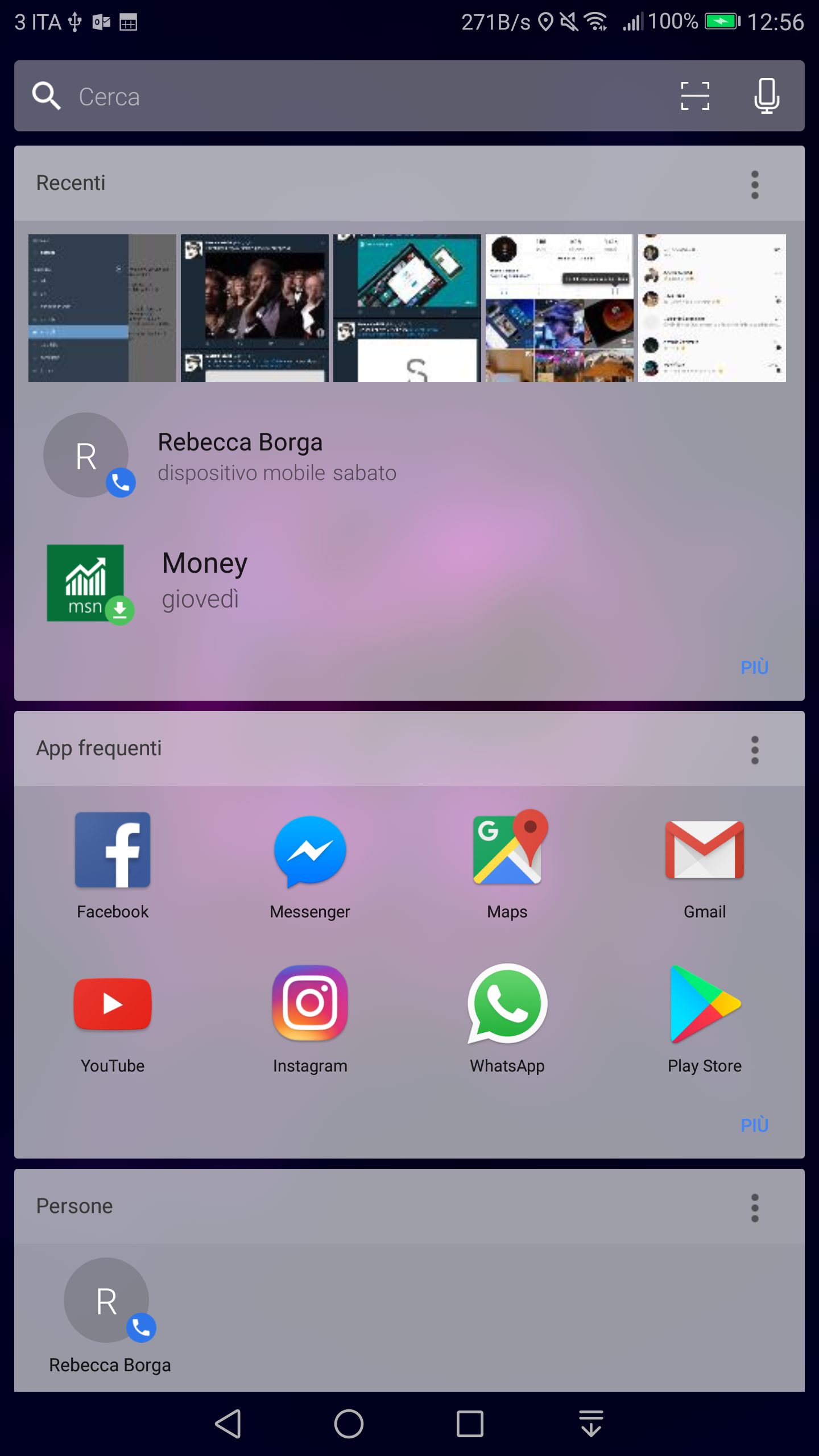Show more frequent apps with PIÙ
This screenshot has height=1456, width=819.
point(754,1125)
